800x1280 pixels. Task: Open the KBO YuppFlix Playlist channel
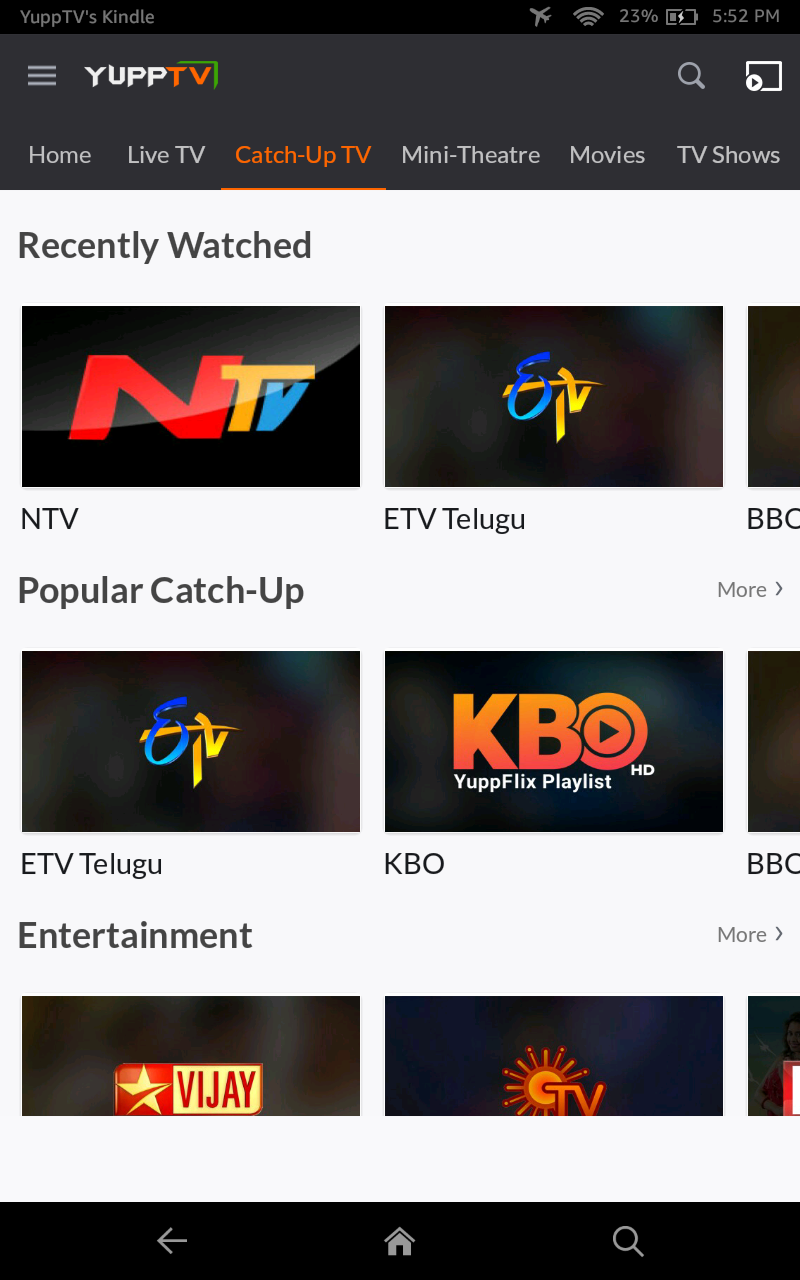[x=554, y=742]
